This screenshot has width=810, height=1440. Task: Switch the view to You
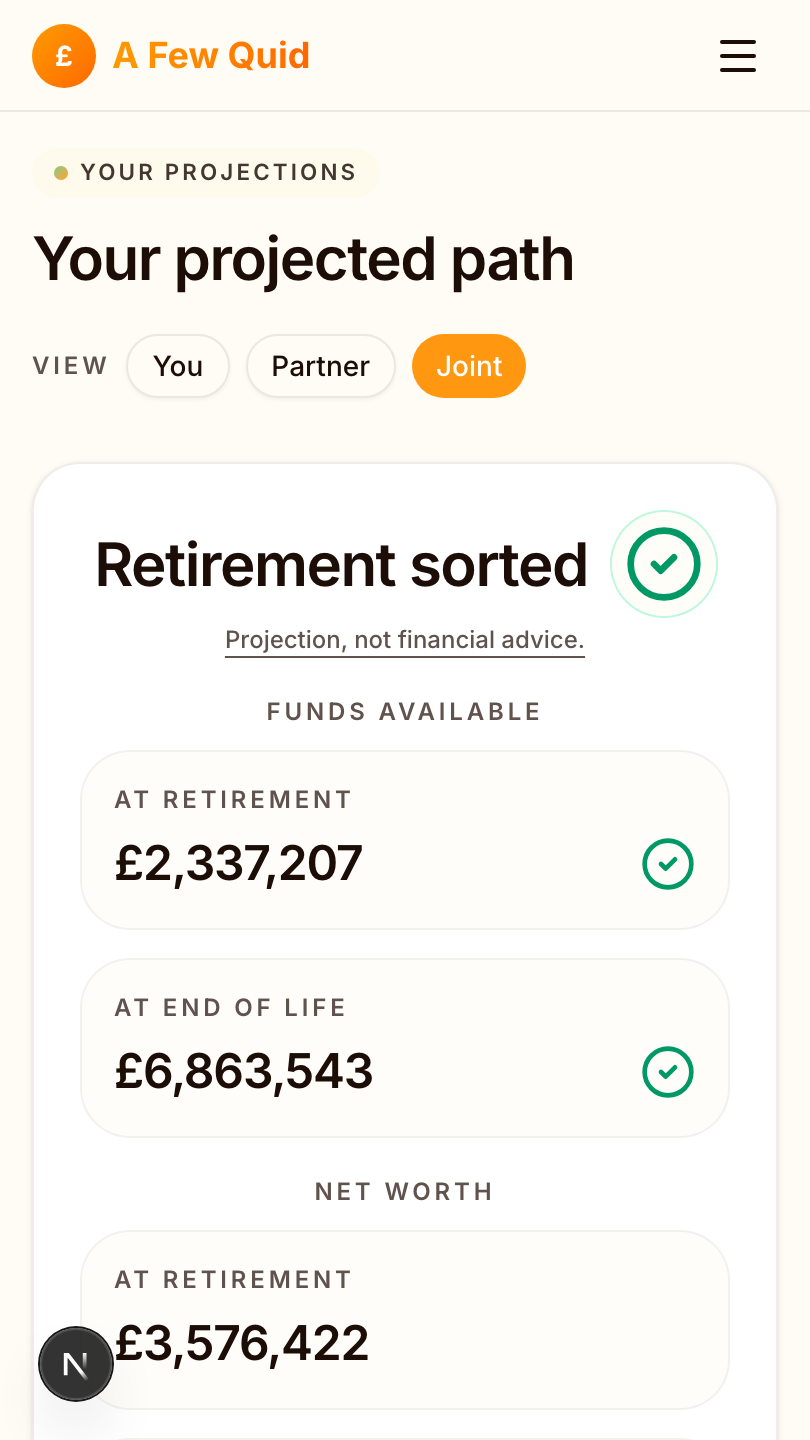click(x=178, y=366)
